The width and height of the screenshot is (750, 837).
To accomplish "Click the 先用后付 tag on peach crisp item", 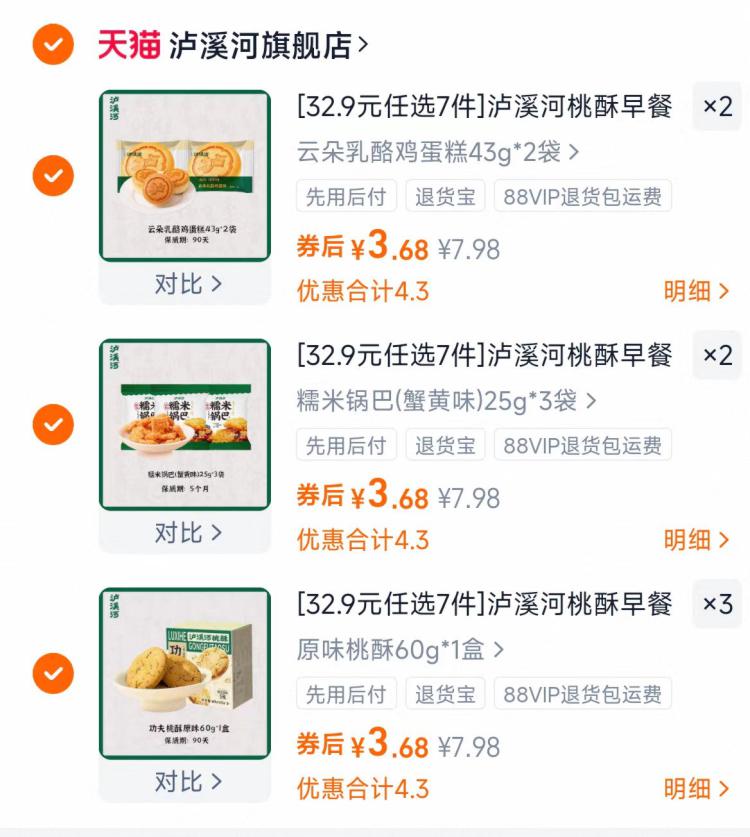I will (x=345, y=694).
